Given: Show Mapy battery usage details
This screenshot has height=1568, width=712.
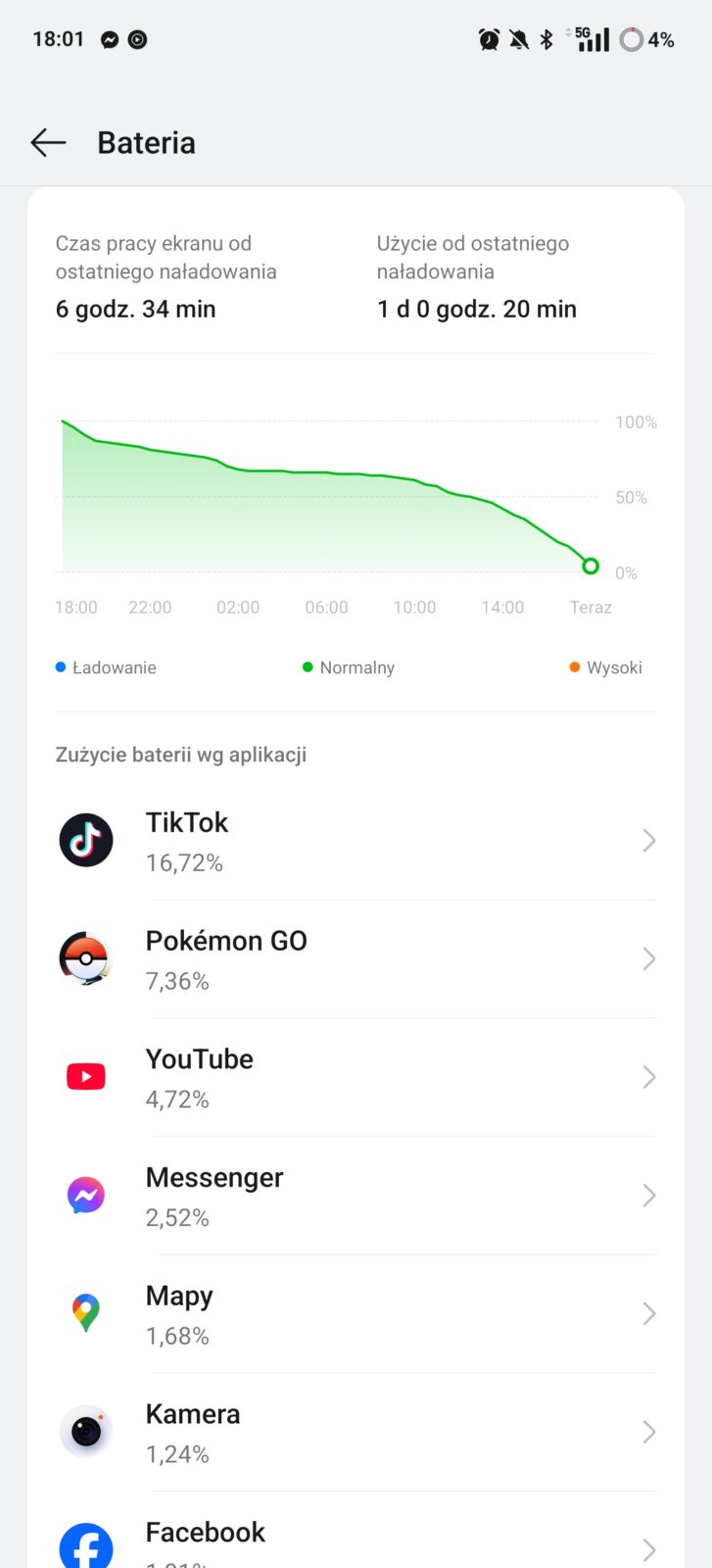Looking at the screenshot, I should pos(356,1314).
